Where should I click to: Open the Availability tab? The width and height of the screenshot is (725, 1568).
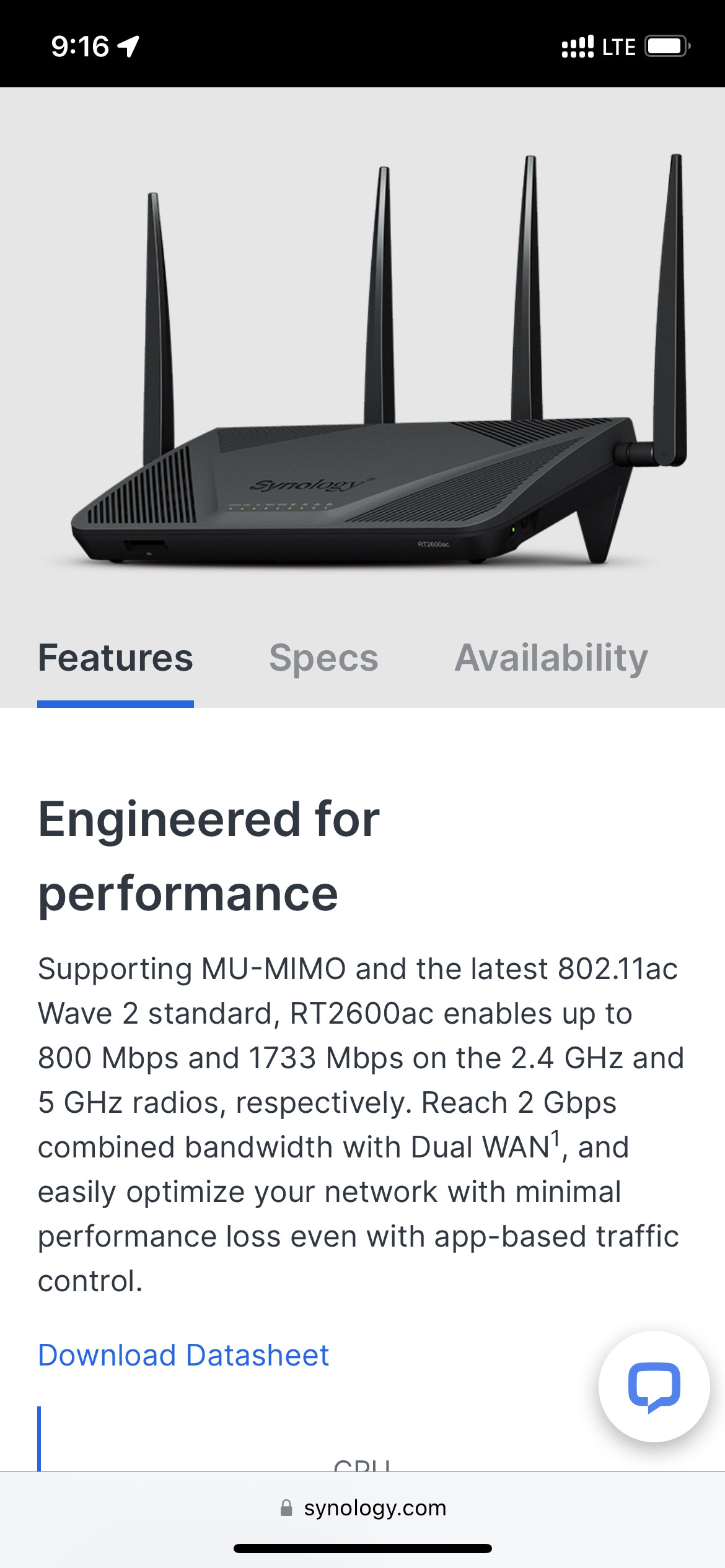[x=551, y=658]
